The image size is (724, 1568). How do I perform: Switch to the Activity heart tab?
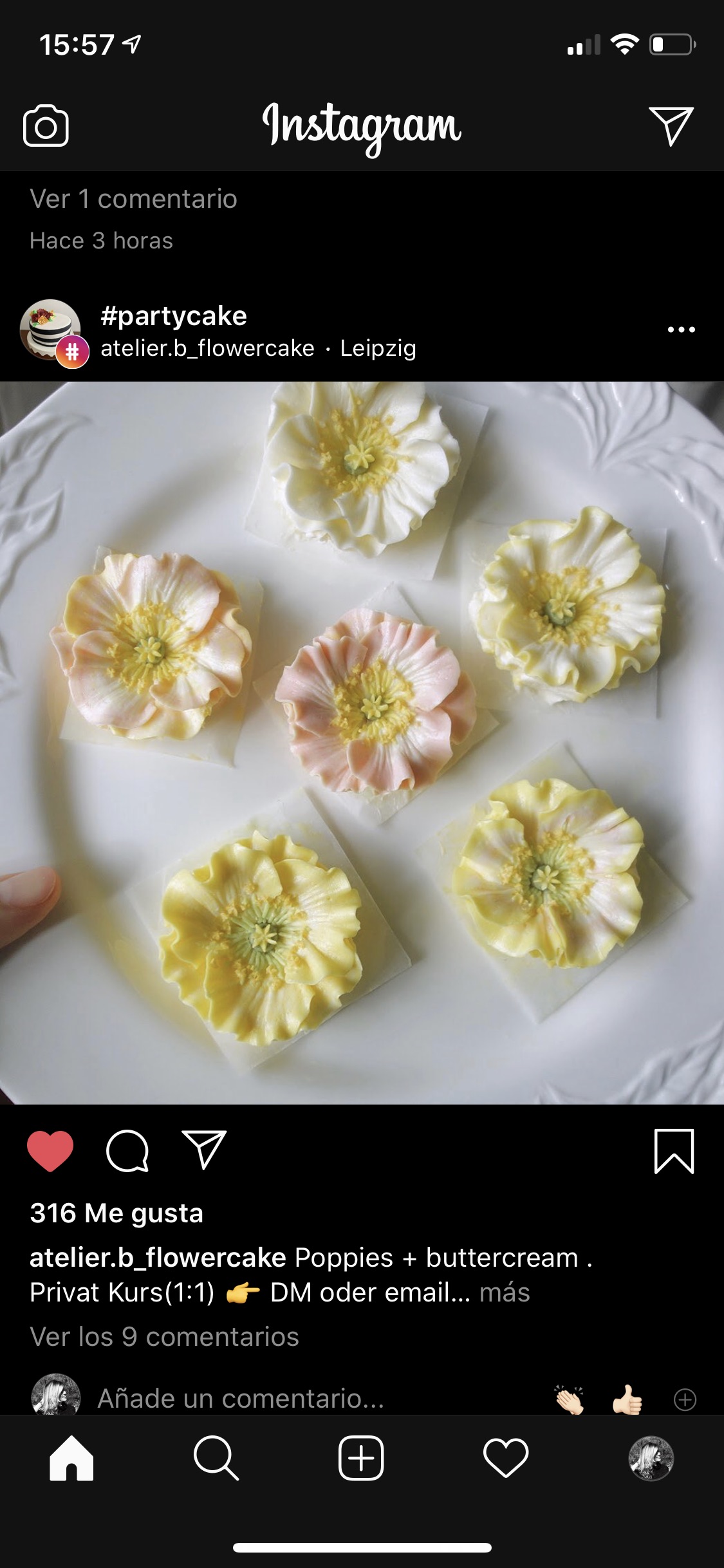[x=506, y=1459]
